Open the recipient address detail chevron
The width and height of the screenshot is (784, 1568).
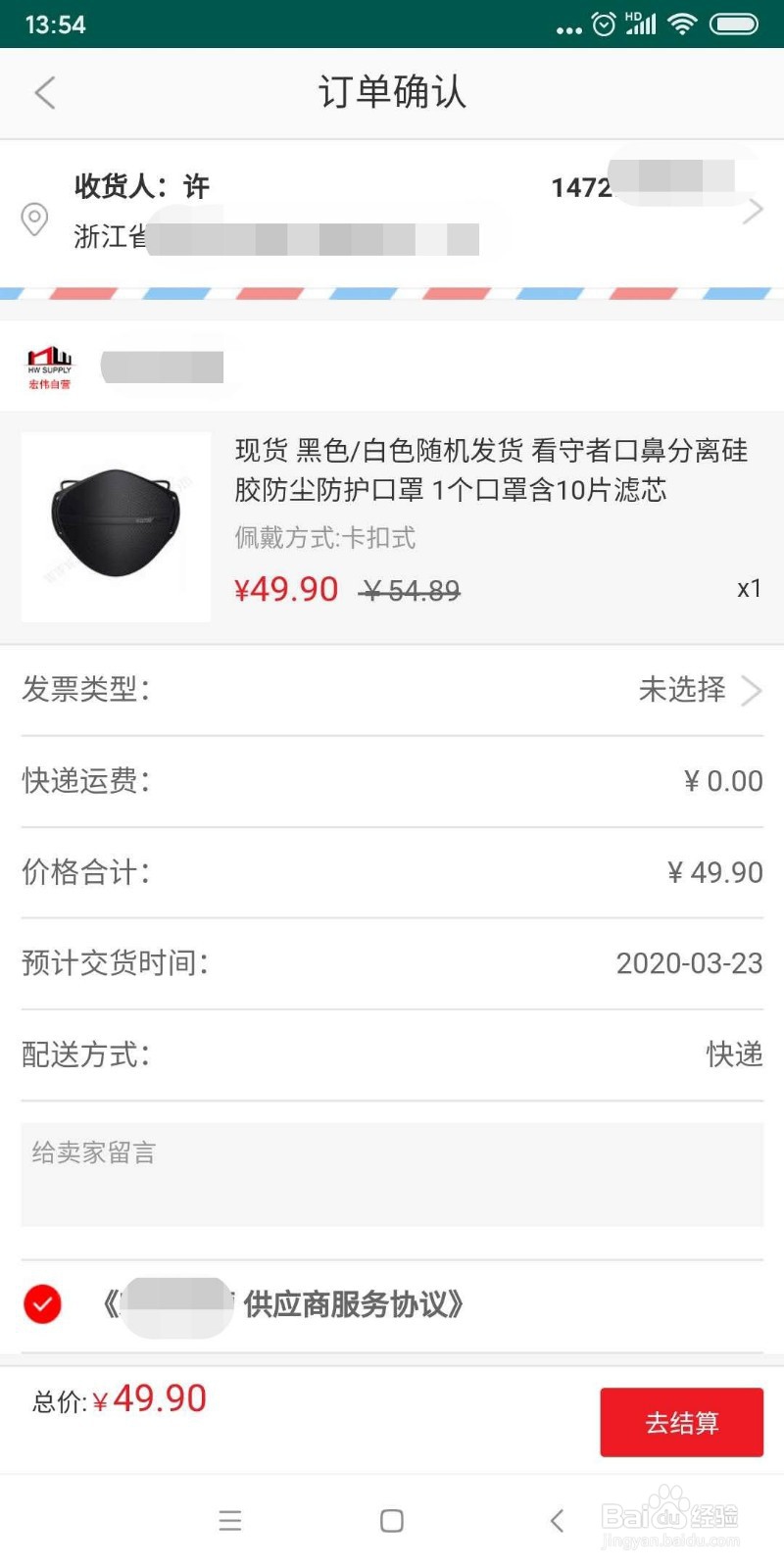click(x=754, y=209)
